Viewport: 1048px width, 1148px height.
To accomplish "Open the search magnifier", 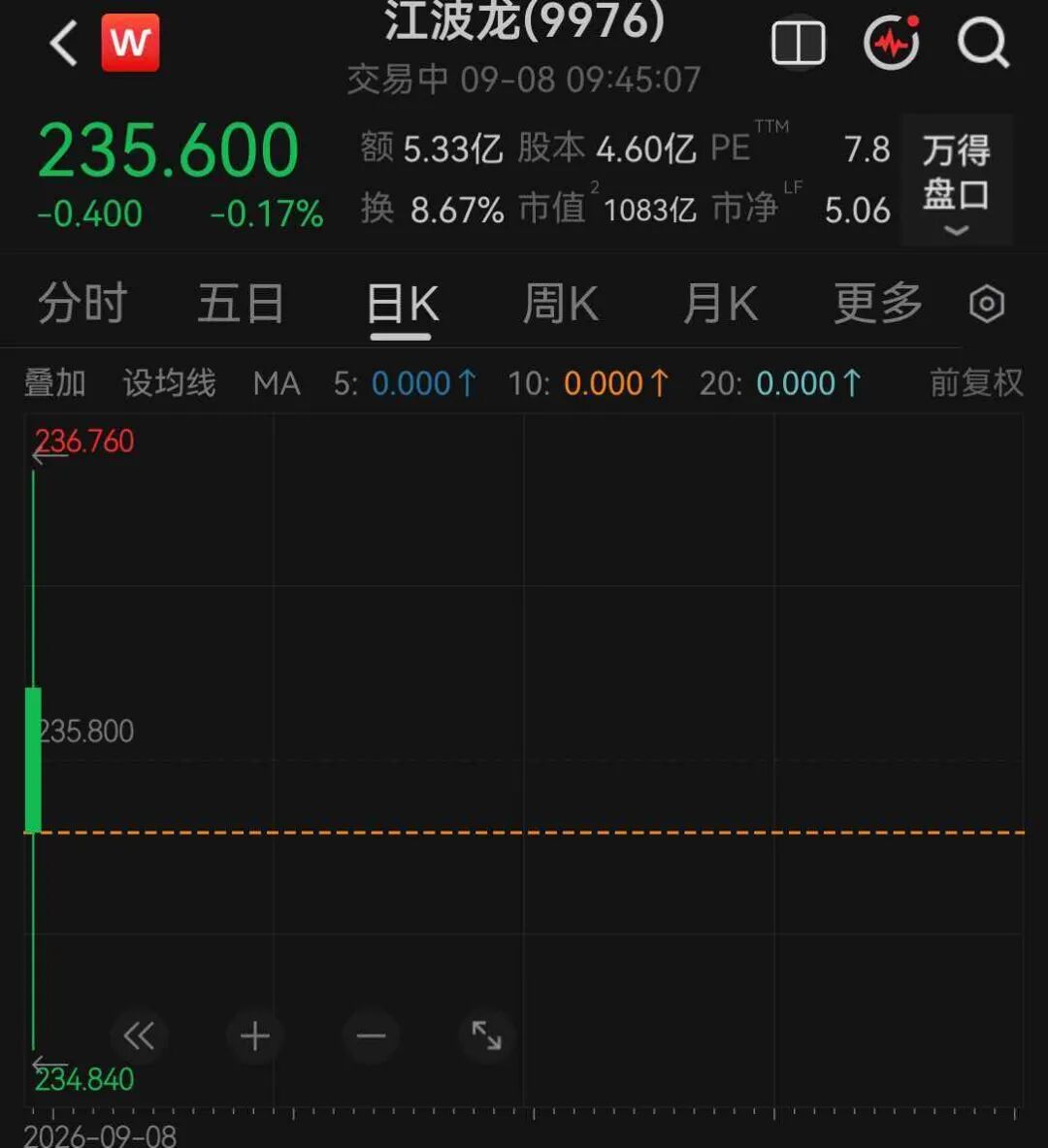I will tap(983, 44).
